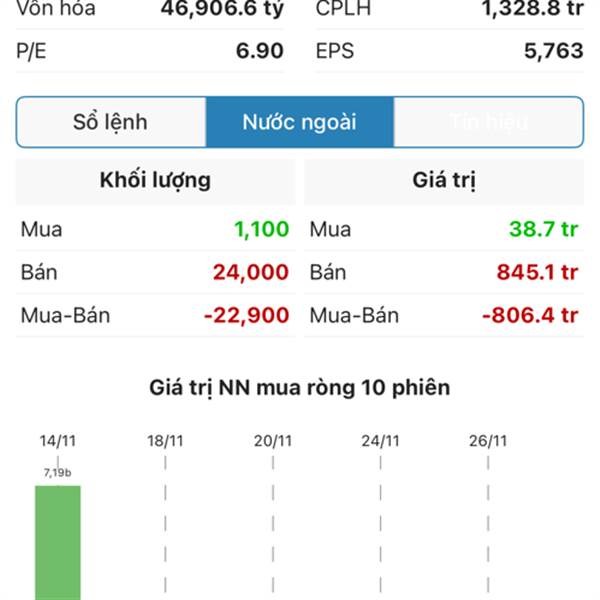The width and height of the screenshot is (600, 600).
Task: Switch to the Sổ lệnh tab
Action: click(110, 123)
